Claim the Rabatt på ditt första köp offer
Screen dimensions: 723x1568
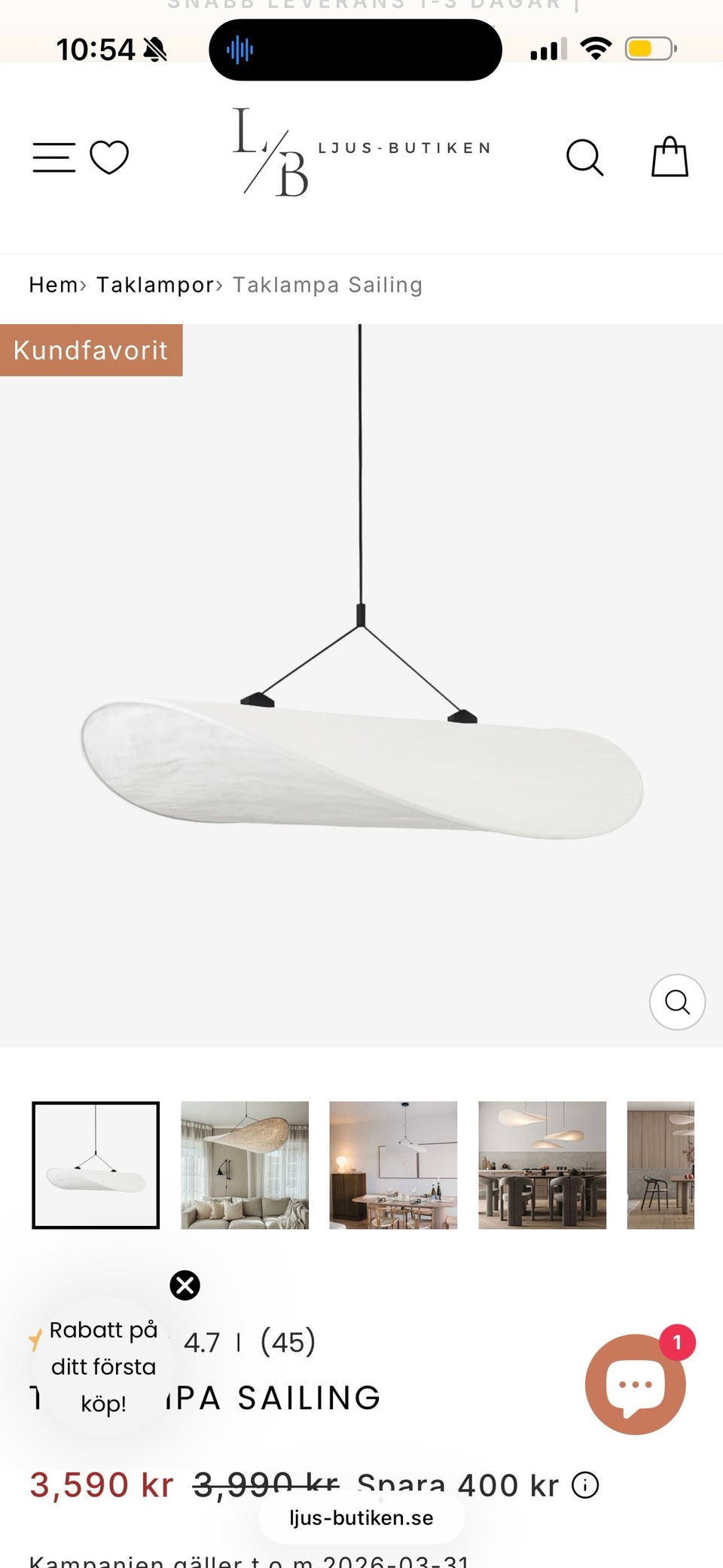pos(103,1366)
